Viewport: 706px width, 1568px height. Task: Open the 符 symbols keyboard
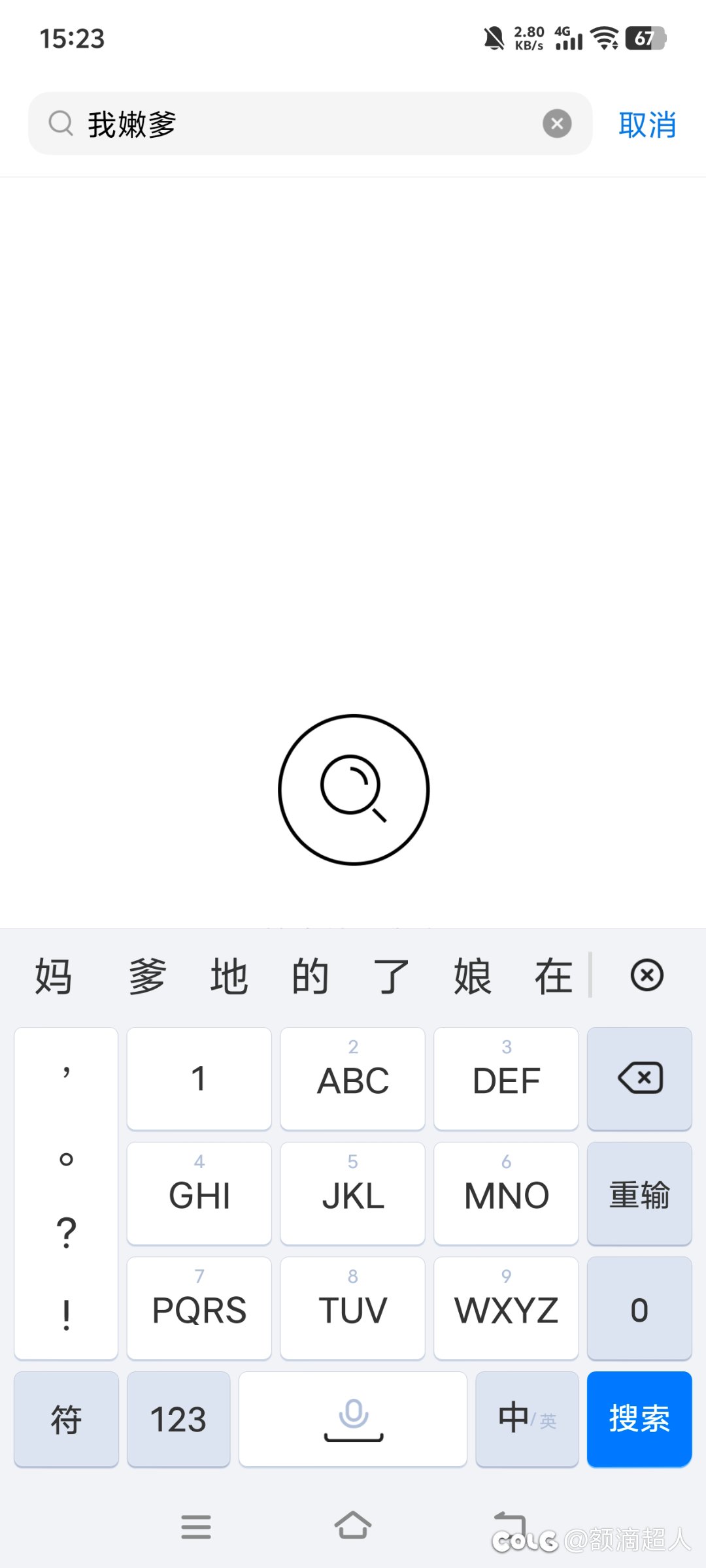(66, 1418)
